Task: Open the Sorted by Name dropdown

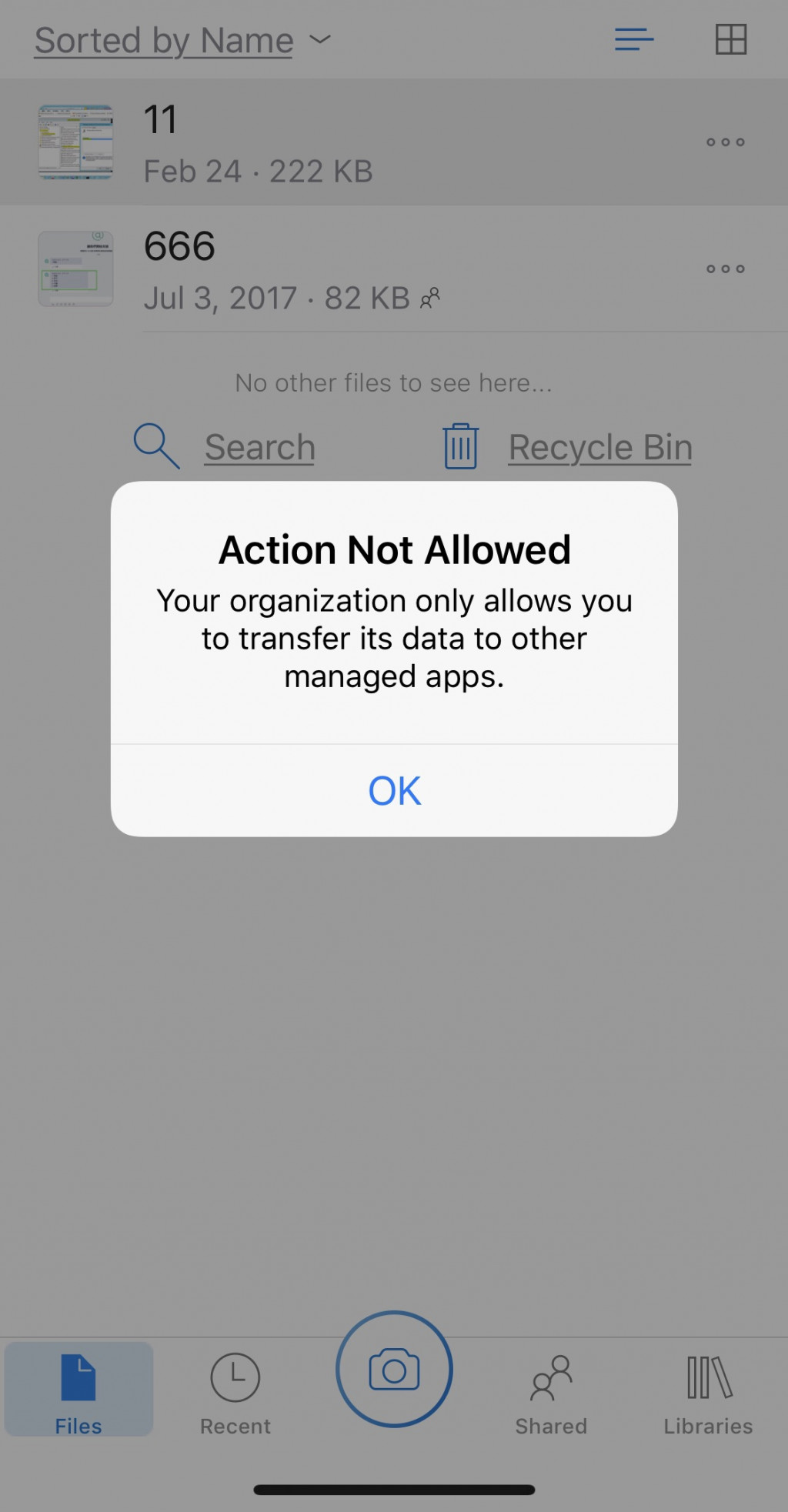Action: [x=182, y=40]
